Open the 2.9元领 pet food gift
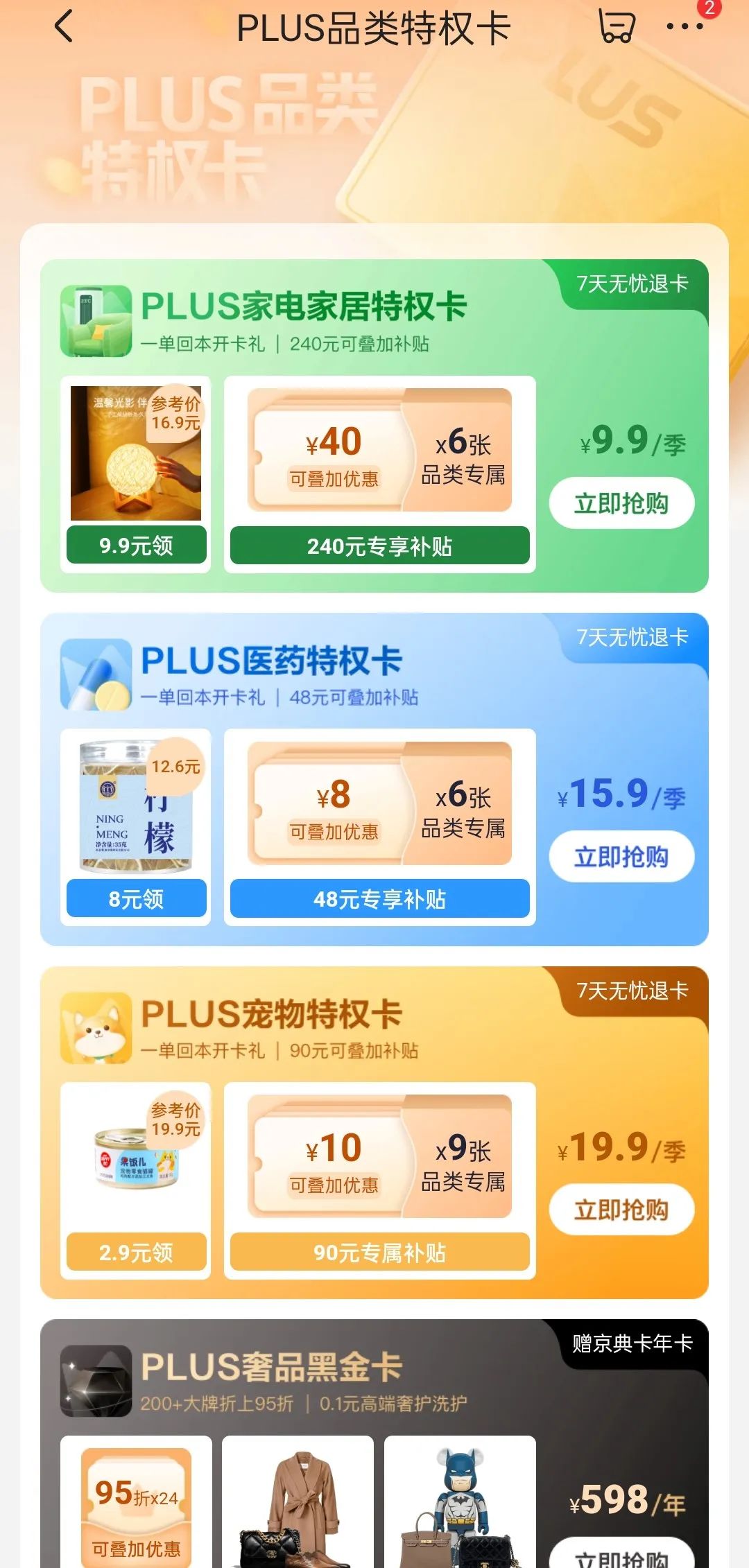 point(136,1253)
